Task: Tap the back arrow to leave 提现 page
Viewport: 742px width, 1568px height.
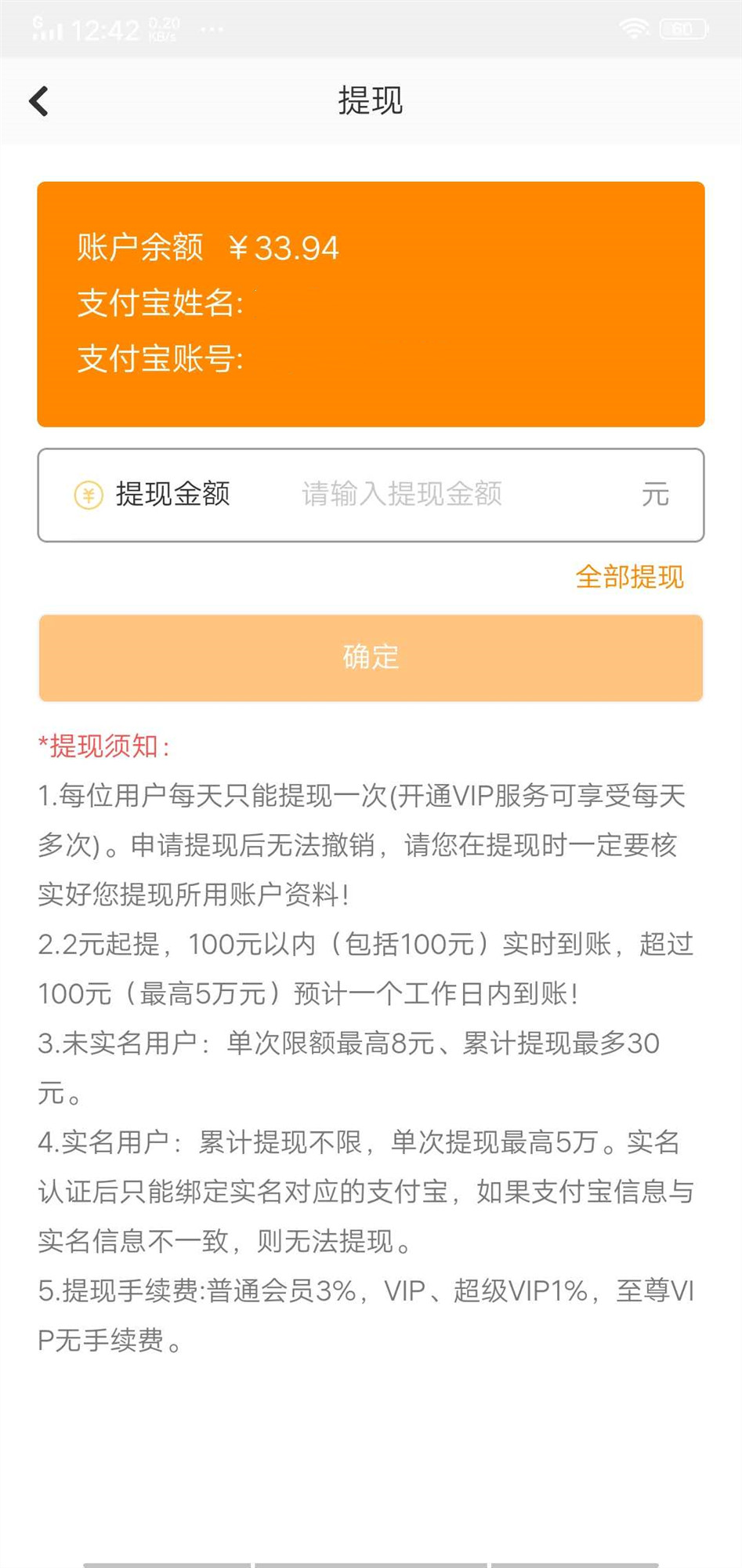Action: 37,100
